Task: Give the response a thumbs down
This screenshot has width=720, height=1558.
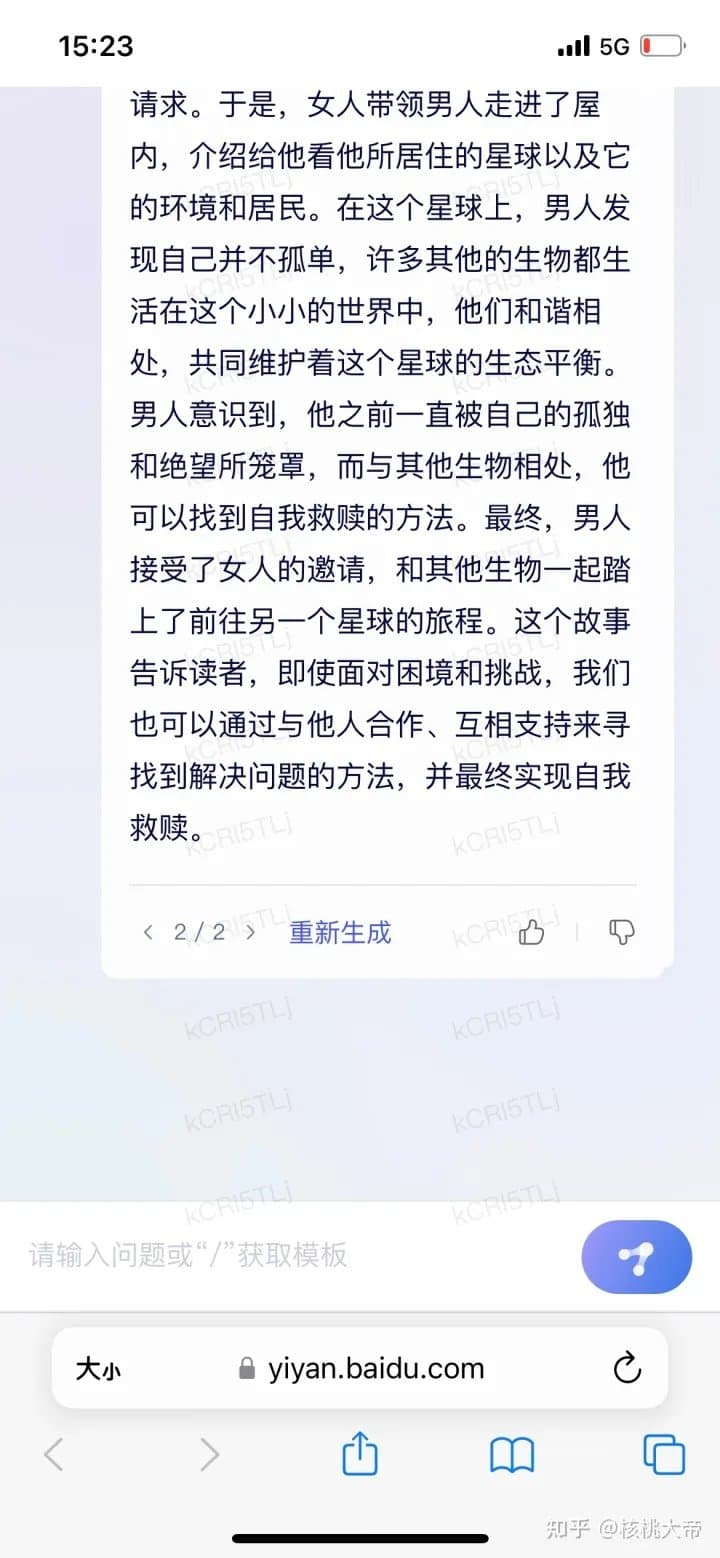Action: point(622,933)
